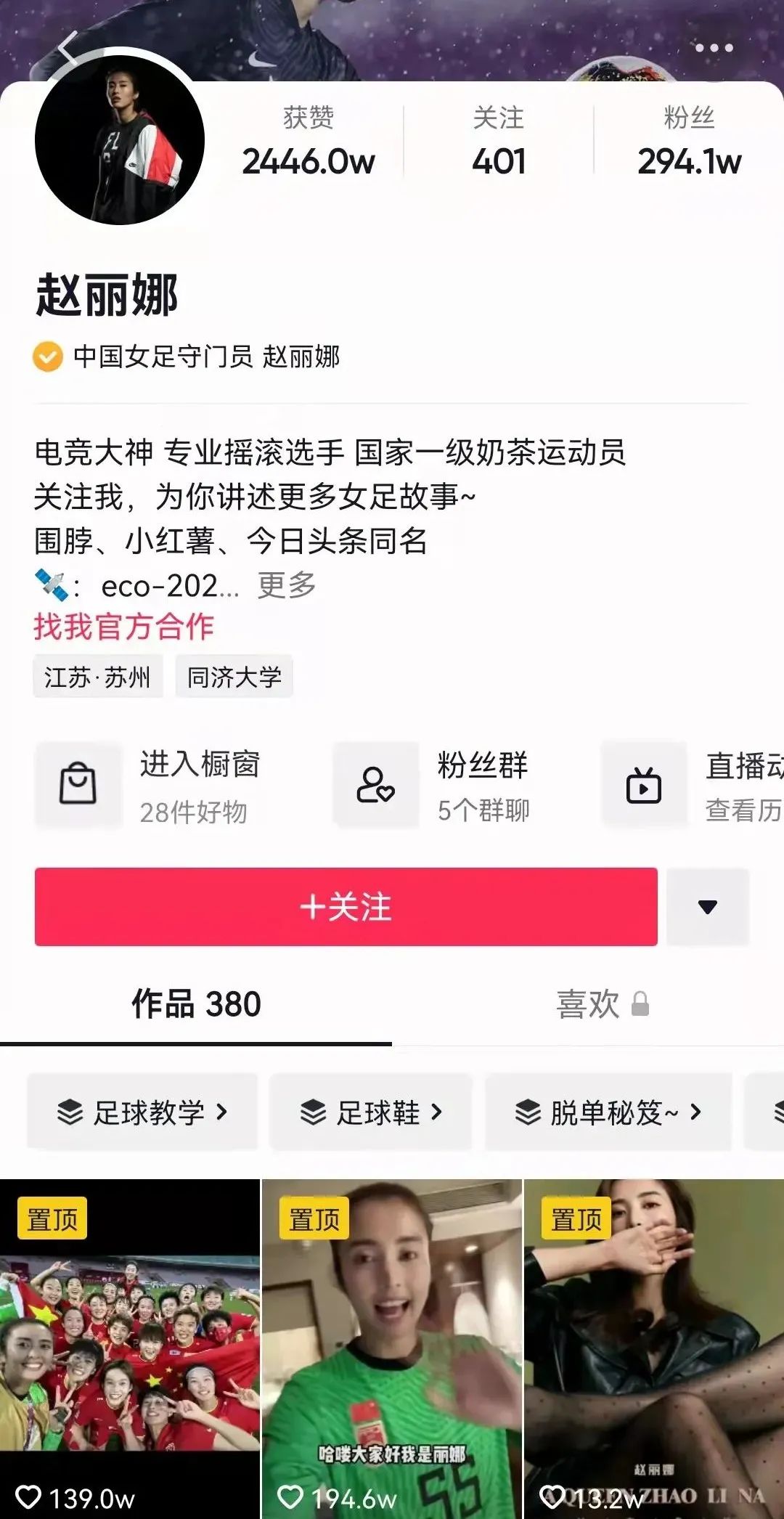Follow 赵丽娜 with the +关注 button
This screenshot has height=1519, width=784.
coord(346,906)
